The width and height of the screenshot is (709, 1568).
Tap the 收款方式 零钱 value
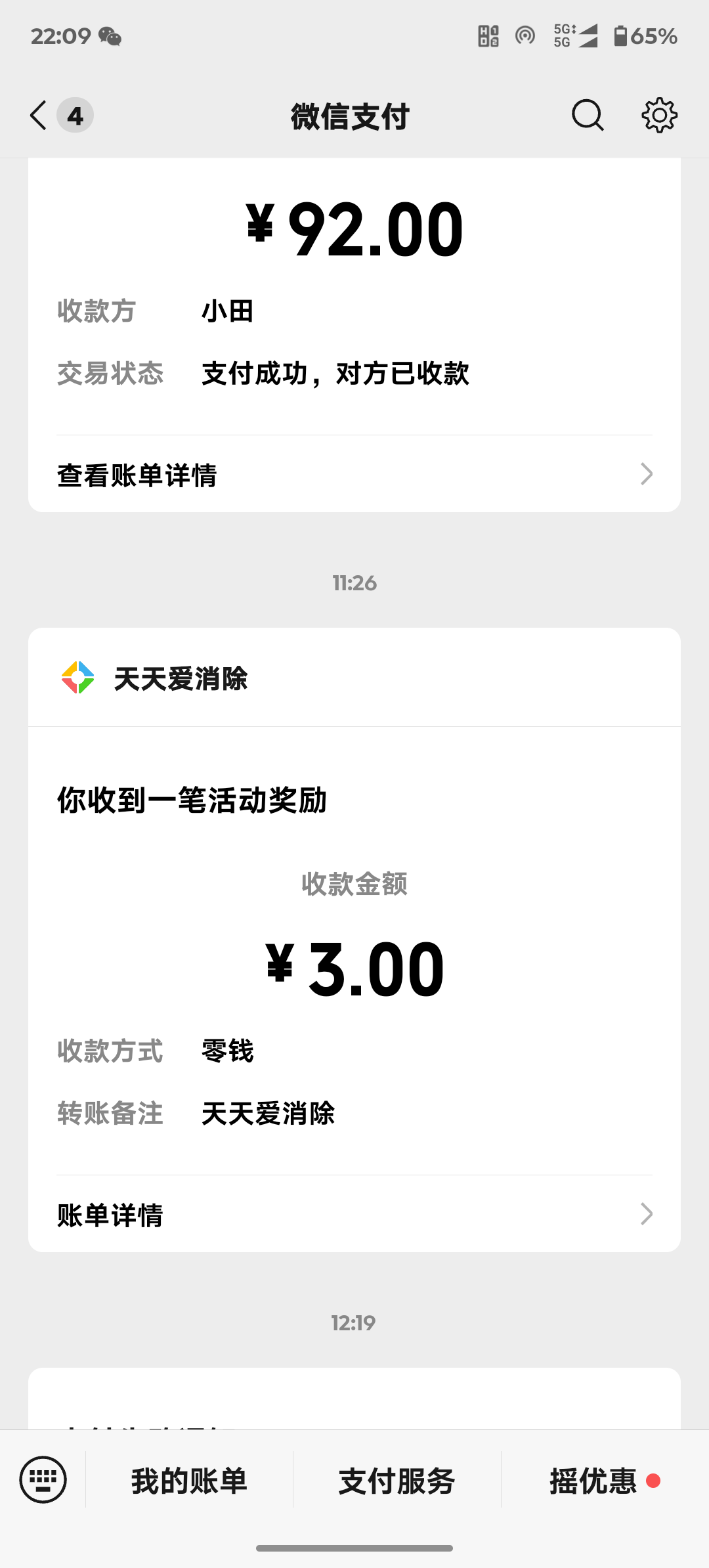click(x=226, y=1051)
